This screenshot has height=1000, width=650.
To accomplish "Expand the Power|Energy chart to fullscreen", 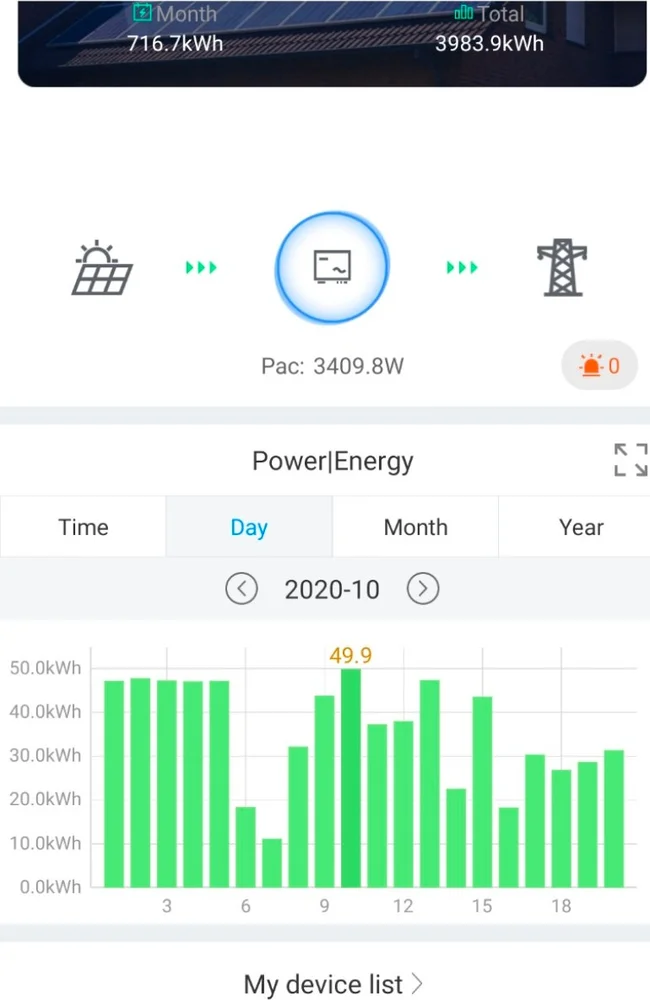I will pos(630,460).
